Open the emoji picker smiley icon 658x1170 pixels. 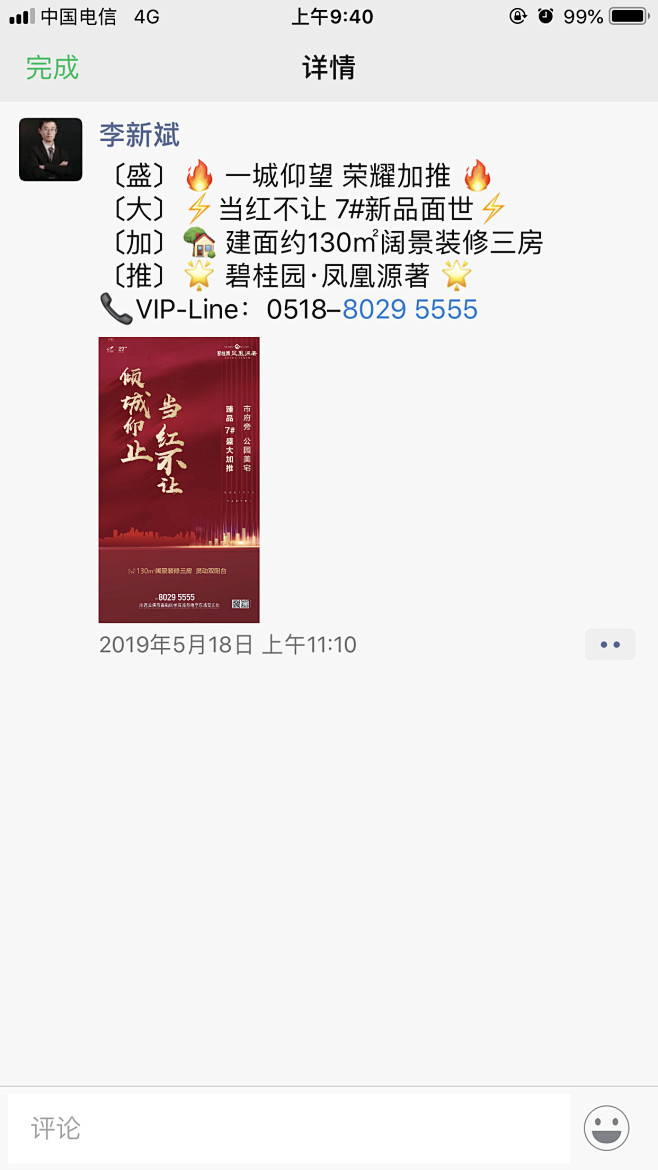[607, 1128]
